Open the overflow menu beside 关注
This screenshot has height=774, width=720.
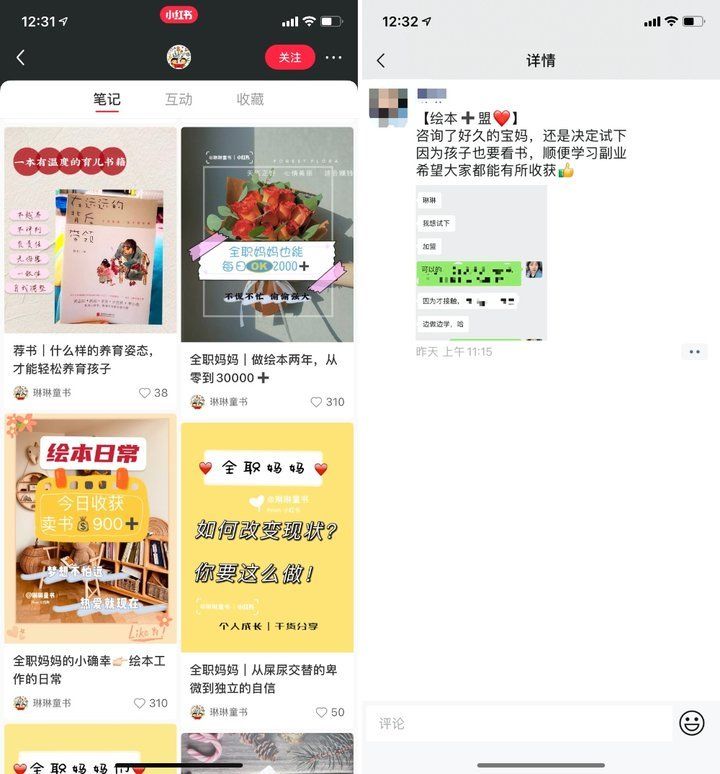(x=334, y=58)
